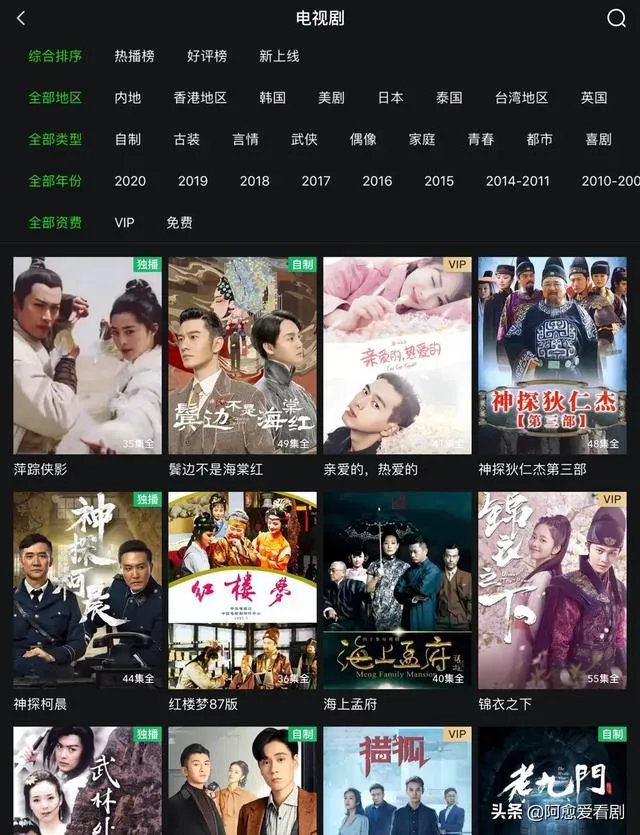Open the drama 萍踪侠影

coord(87,355)
